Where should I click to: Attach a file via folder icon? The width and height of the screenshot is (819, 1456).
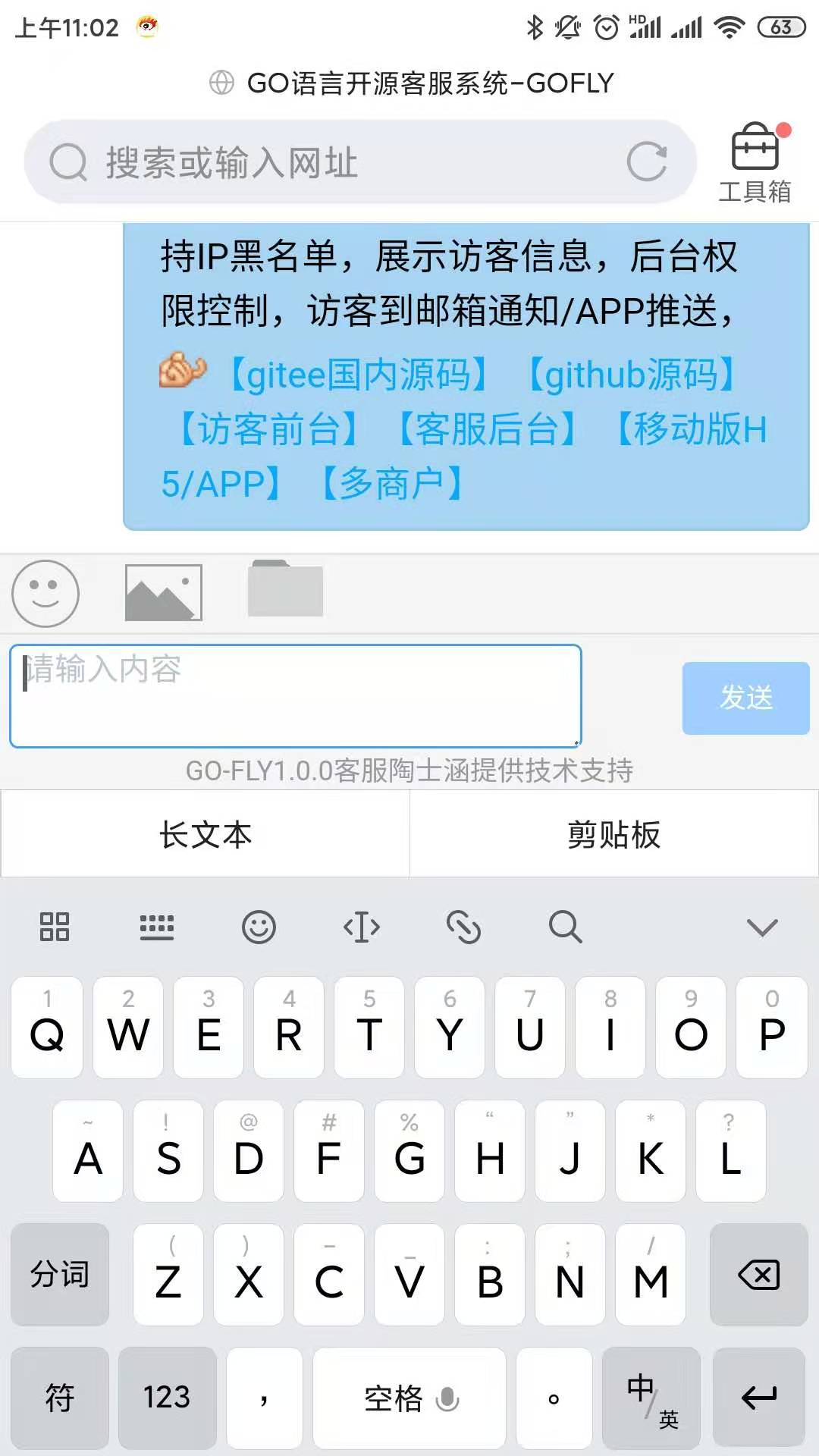(x=285, y=589)
